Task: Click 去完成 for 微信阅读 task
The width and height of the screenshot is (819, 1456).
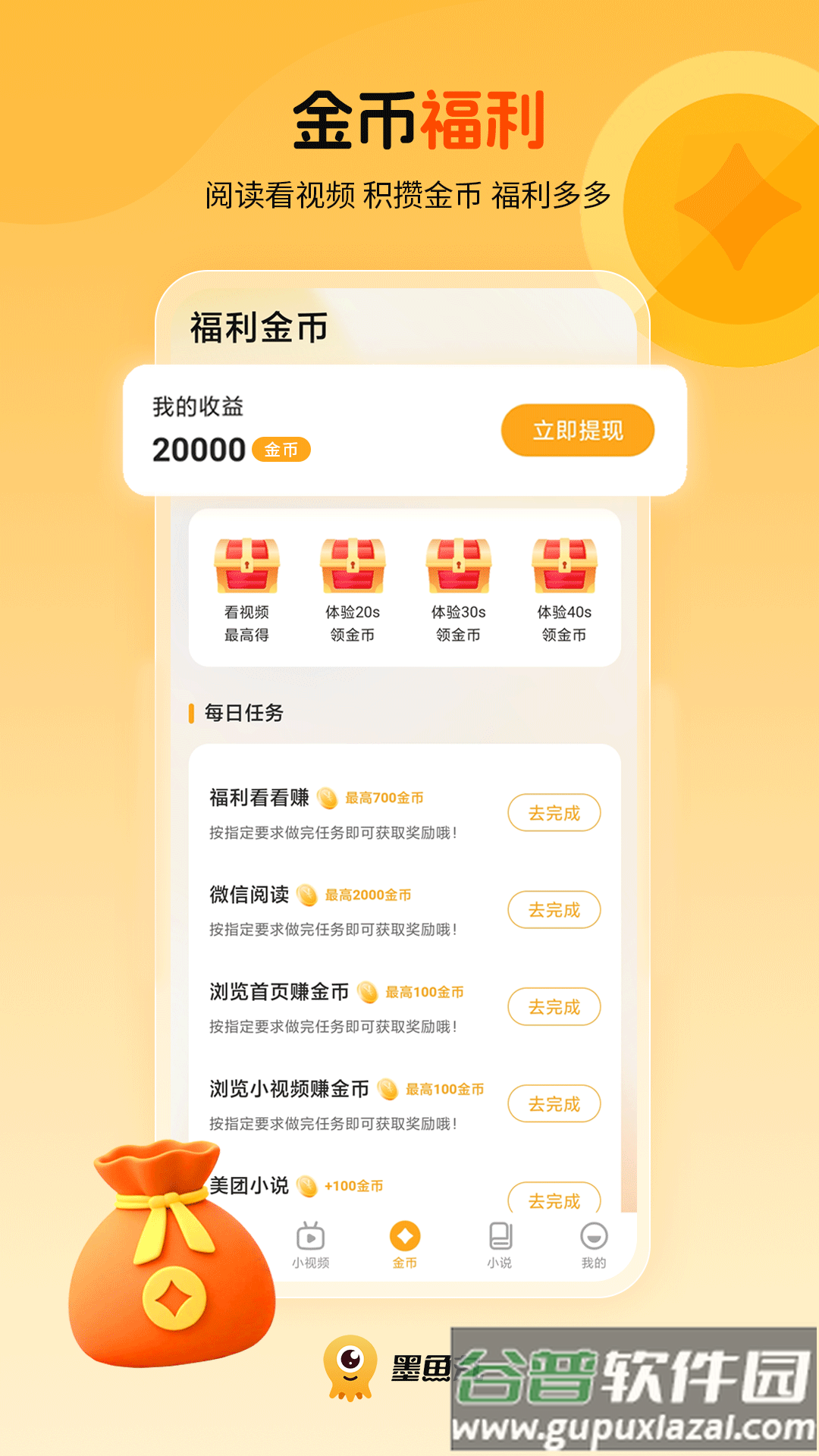Action: pyautogui.click(x=554, y=909)
